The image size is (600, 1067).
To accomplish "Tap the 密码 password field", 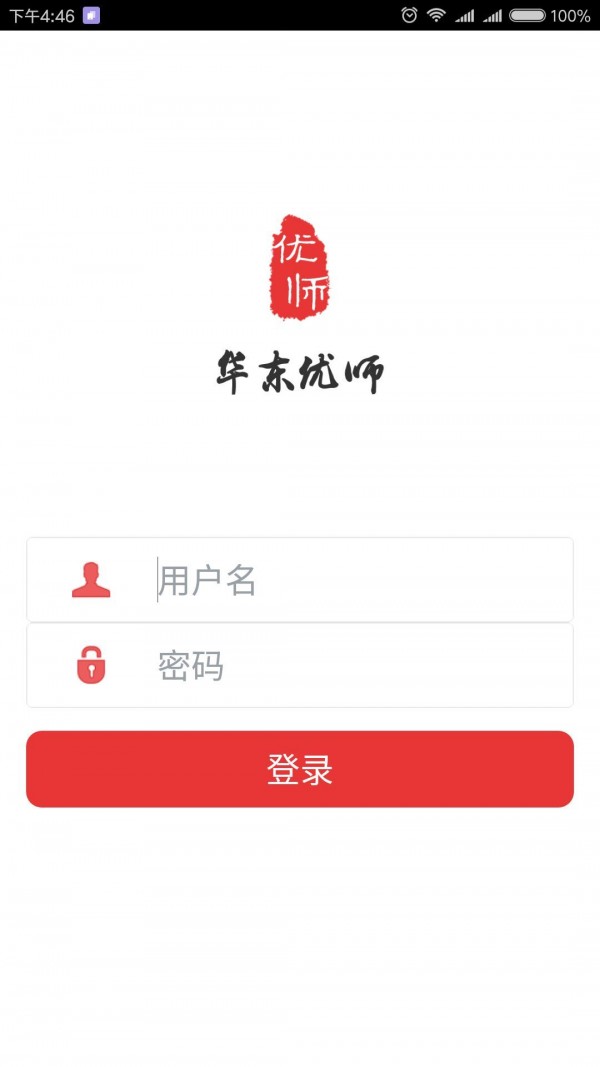I will click(x=350, y=666).
